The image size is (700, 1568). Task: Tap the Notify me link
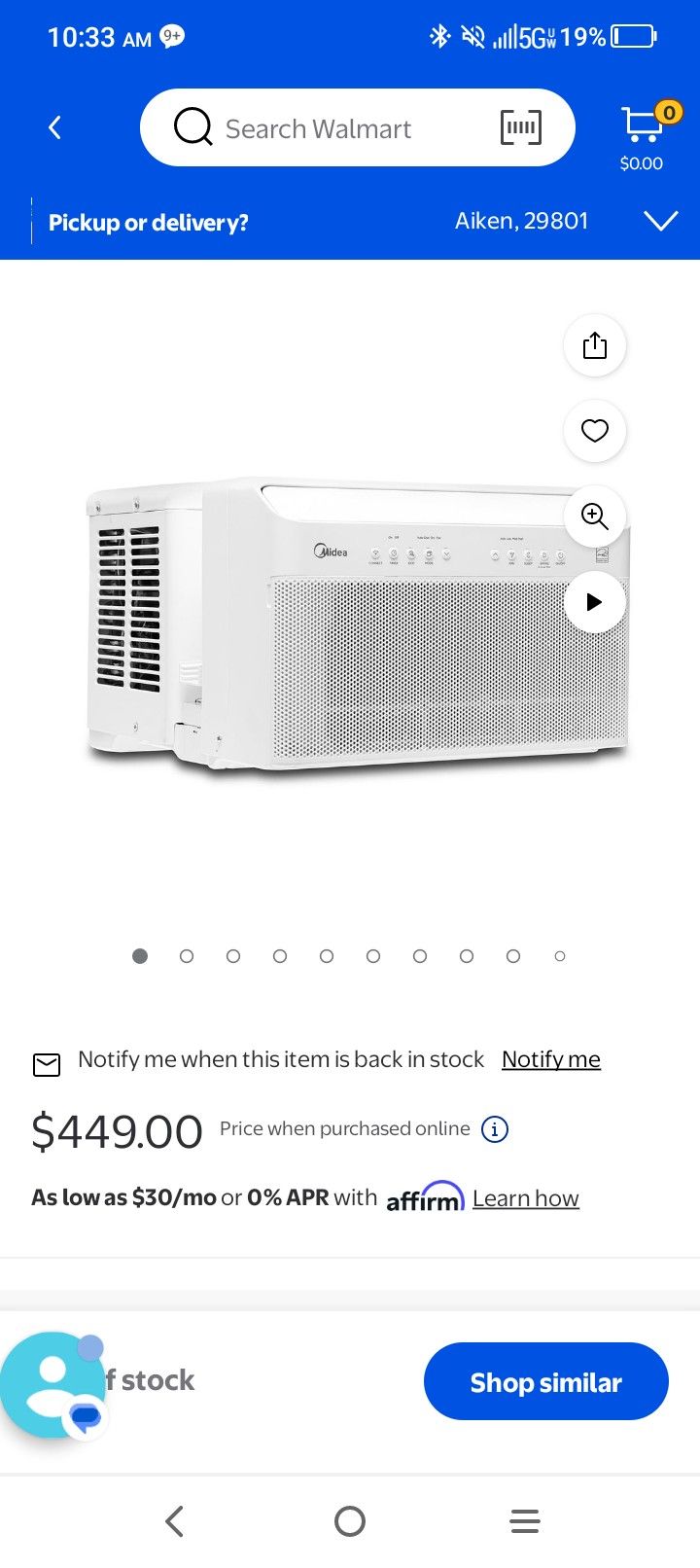coord(550,1059)
